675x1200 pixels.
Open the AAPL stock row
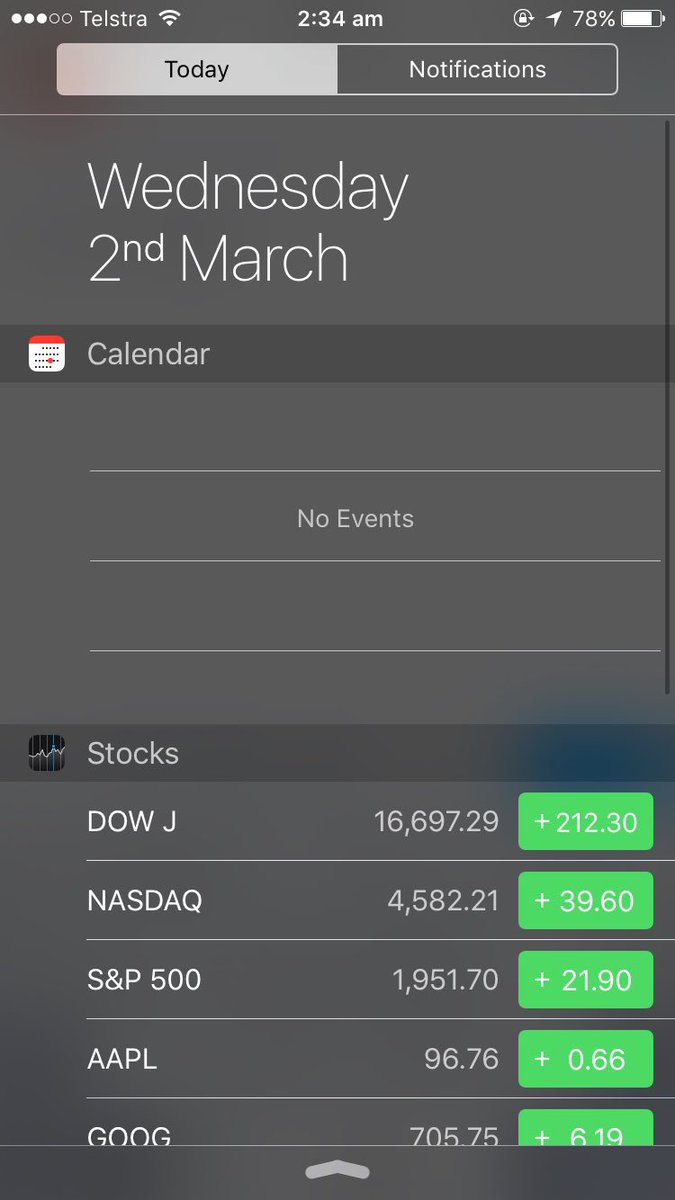(290, 1059)
